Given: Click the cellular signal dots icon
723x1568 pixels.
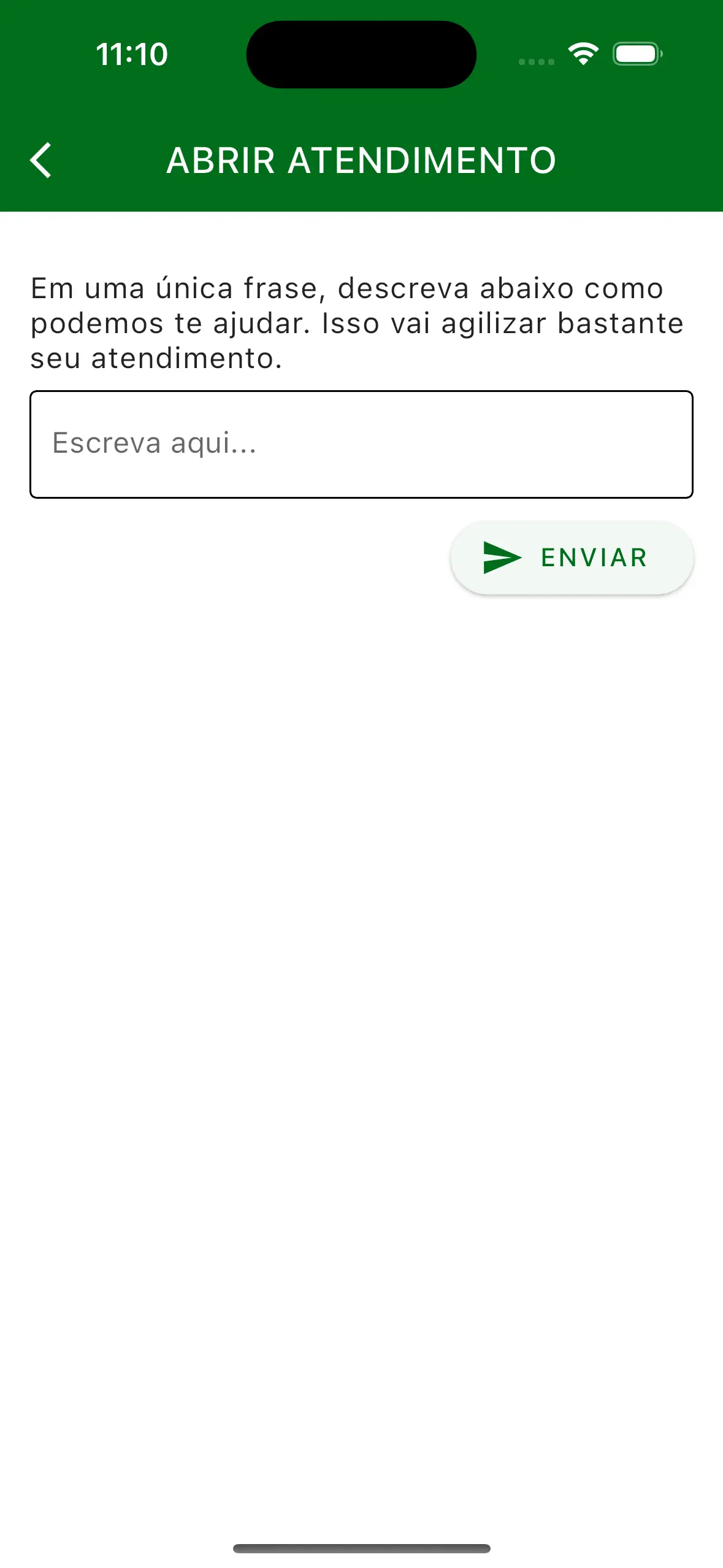Looking at the screenshot, I should pyautogui.click(x=535, y=61).
